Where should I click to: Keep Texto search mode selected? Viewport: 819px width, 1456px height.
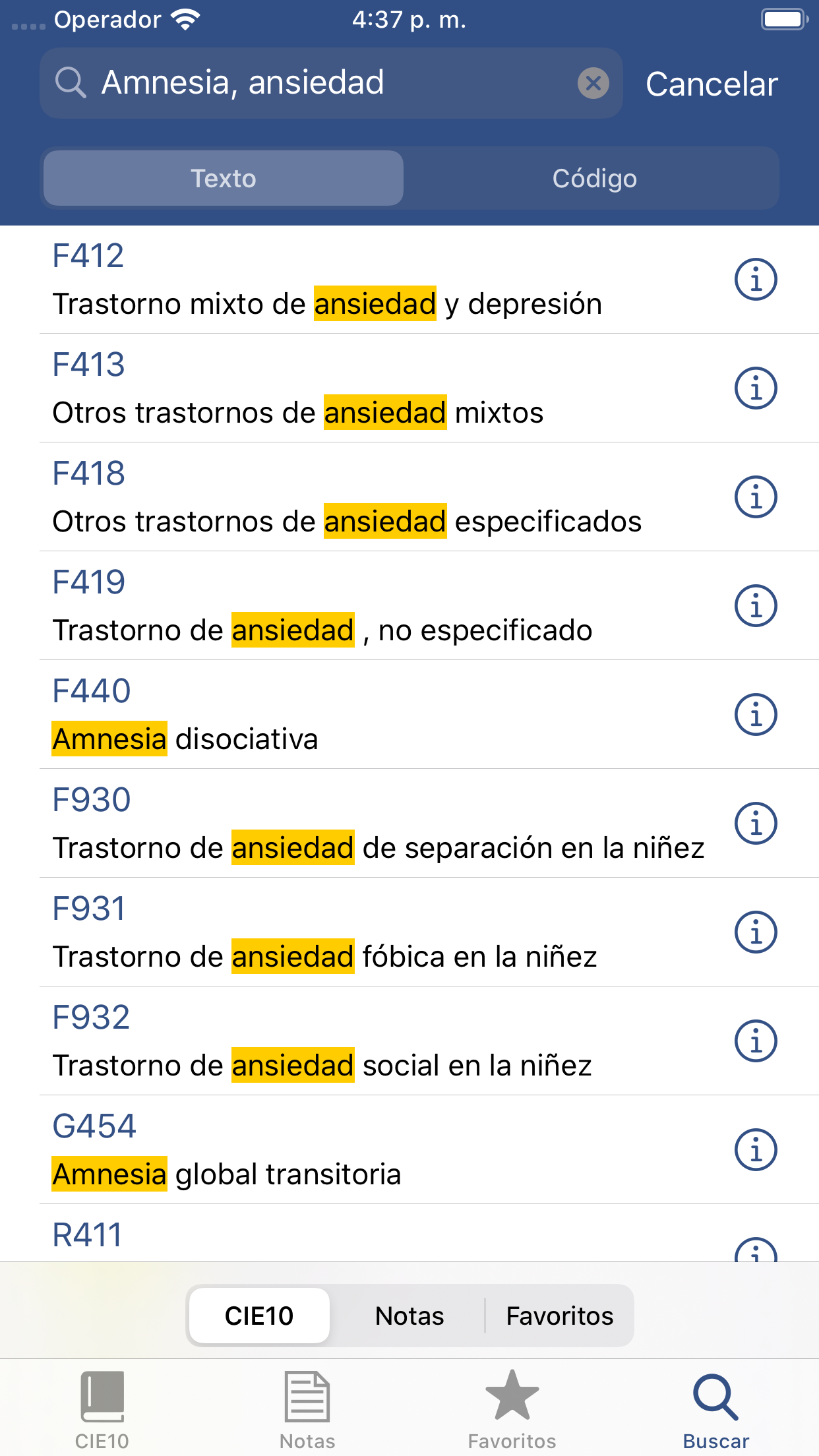(x=223, y=177)
